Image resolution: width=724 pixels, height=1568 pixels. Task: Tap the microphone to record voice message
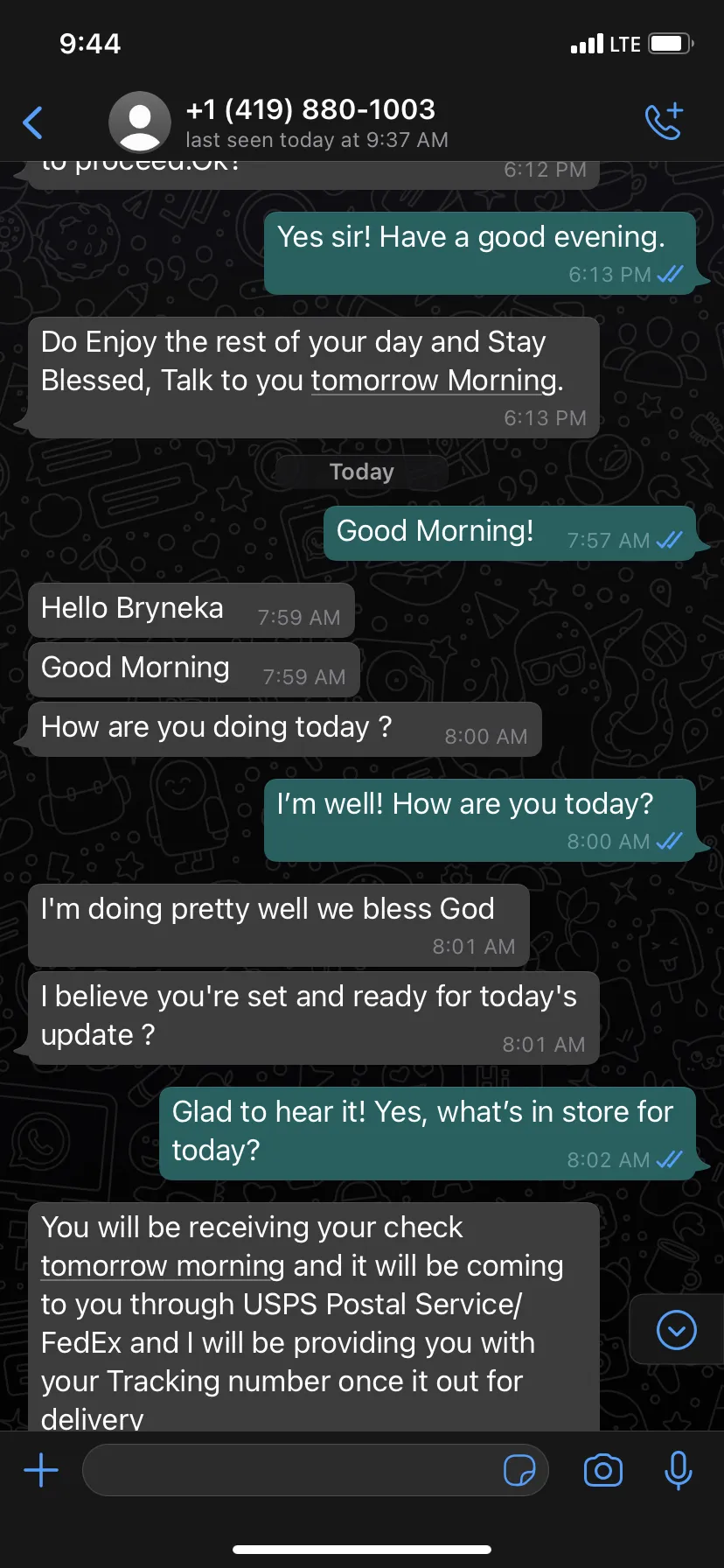pos(678,1470)
